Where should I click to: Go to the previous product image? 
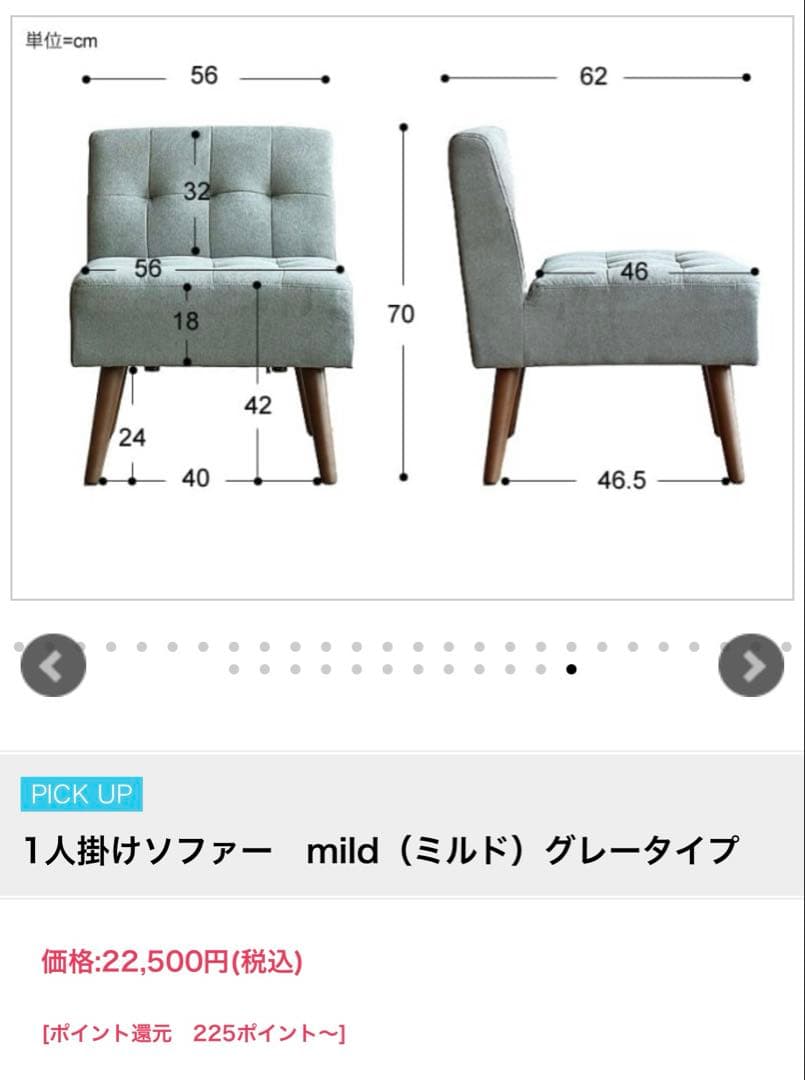pos(52,665)
